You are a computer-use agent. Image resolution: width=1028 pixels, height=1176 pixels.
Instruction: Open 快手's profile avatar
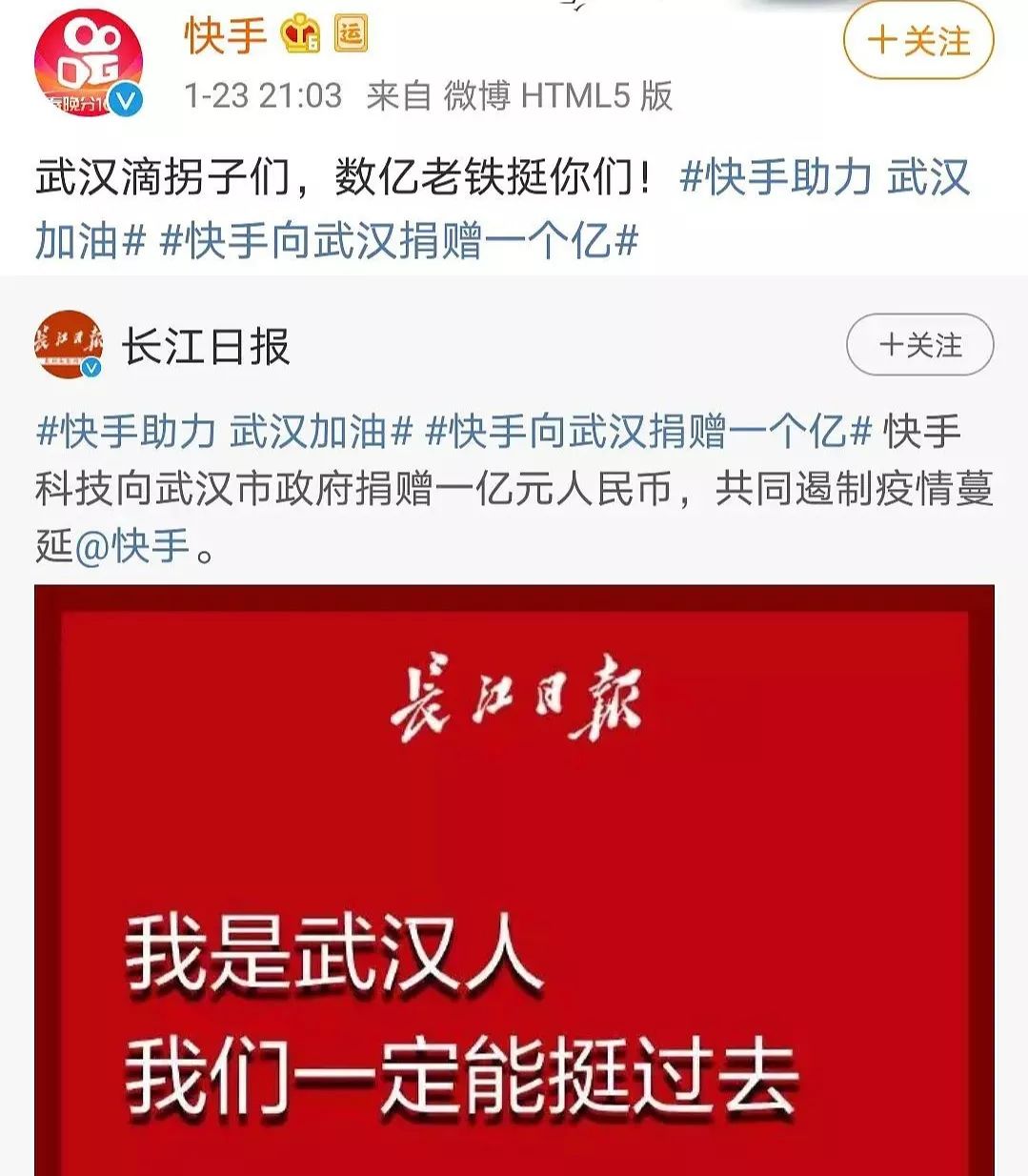[88, 64]
